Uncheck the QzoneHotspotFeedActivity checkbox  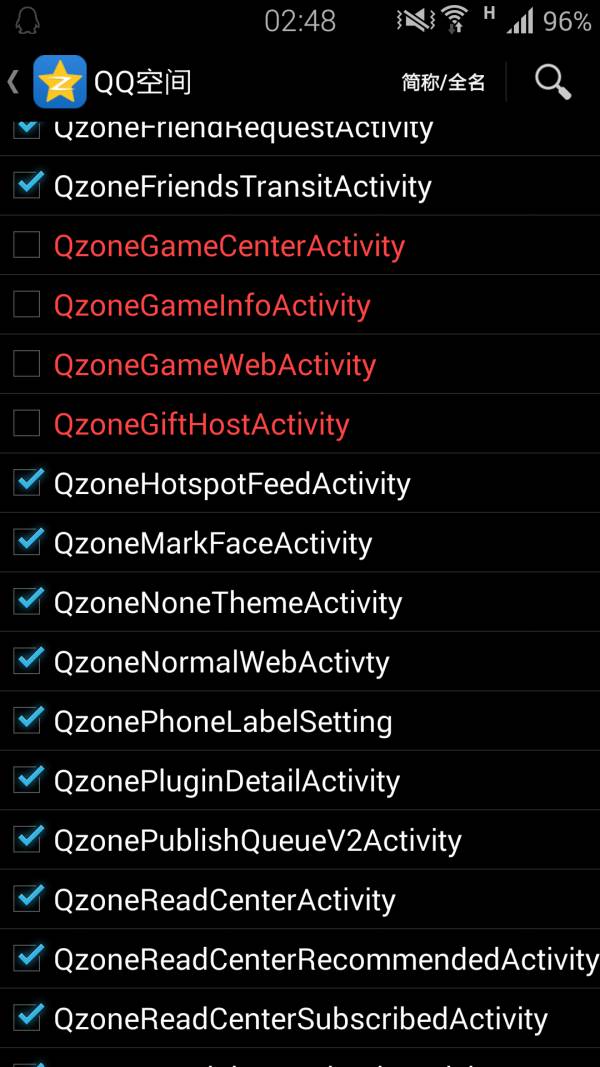tap(28, 482)
